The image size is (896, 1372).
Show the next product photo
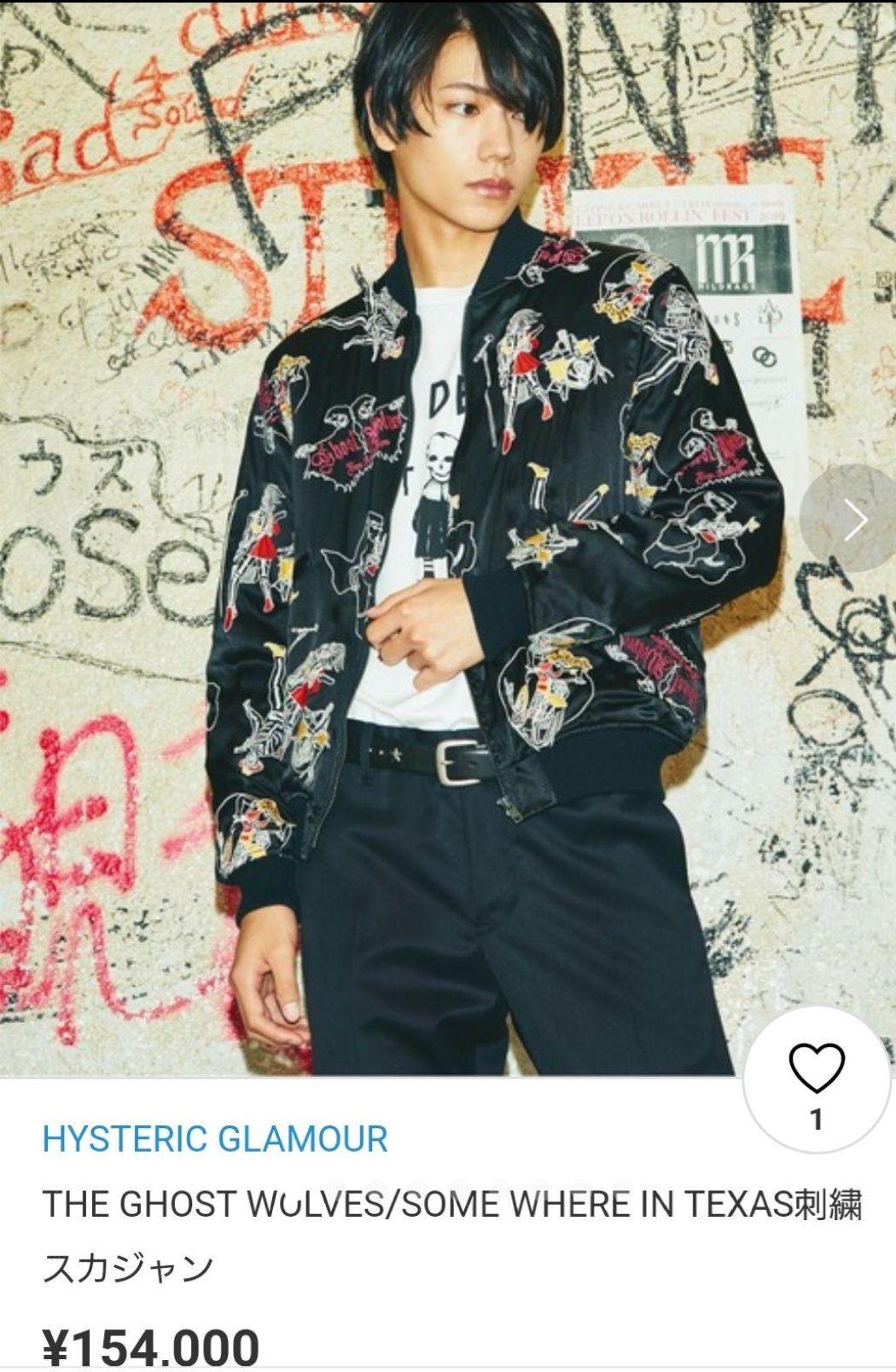pos(853,520)
